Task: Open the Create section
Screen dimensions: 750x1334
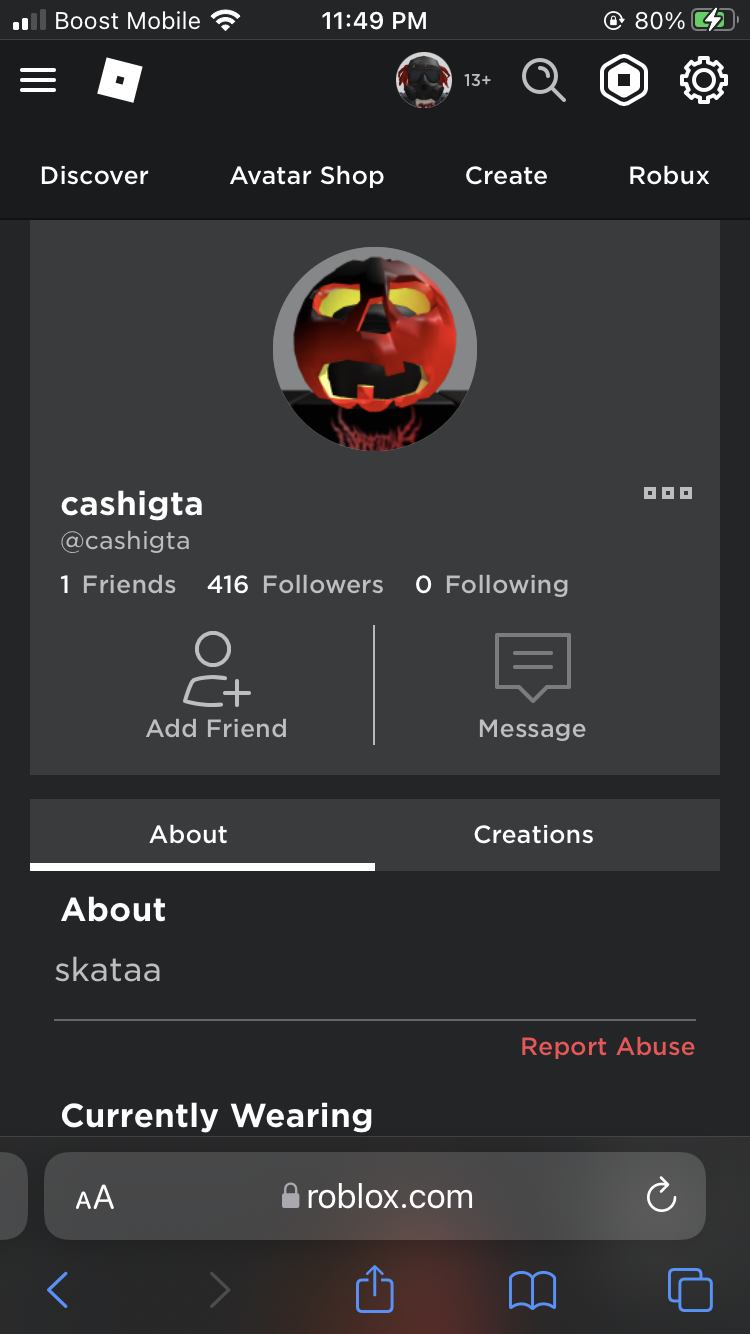Action: coord(506,176)
